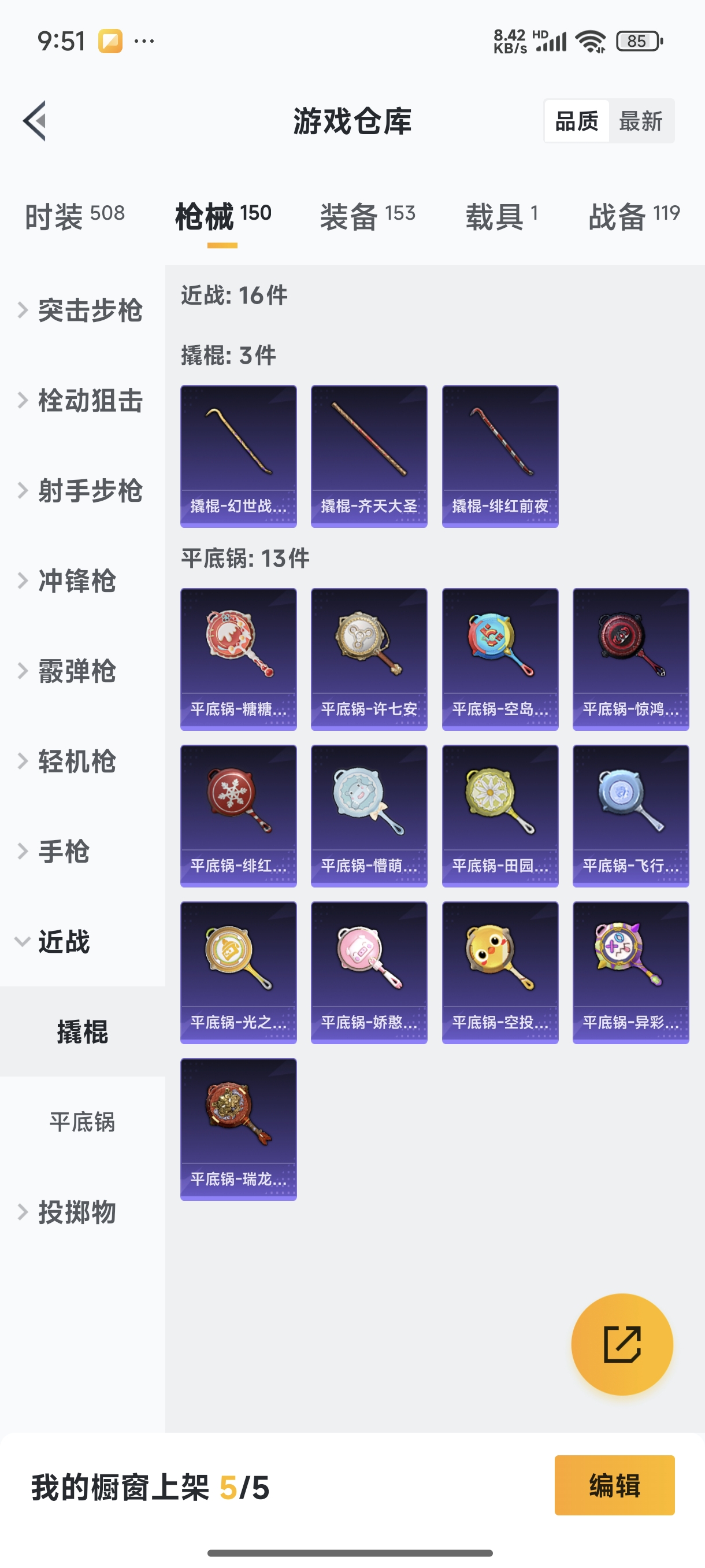Image resolution: width=705 pixels, height=1568 pixels.
Task: Switch to the 装备 tab
Action: point(368,216)
